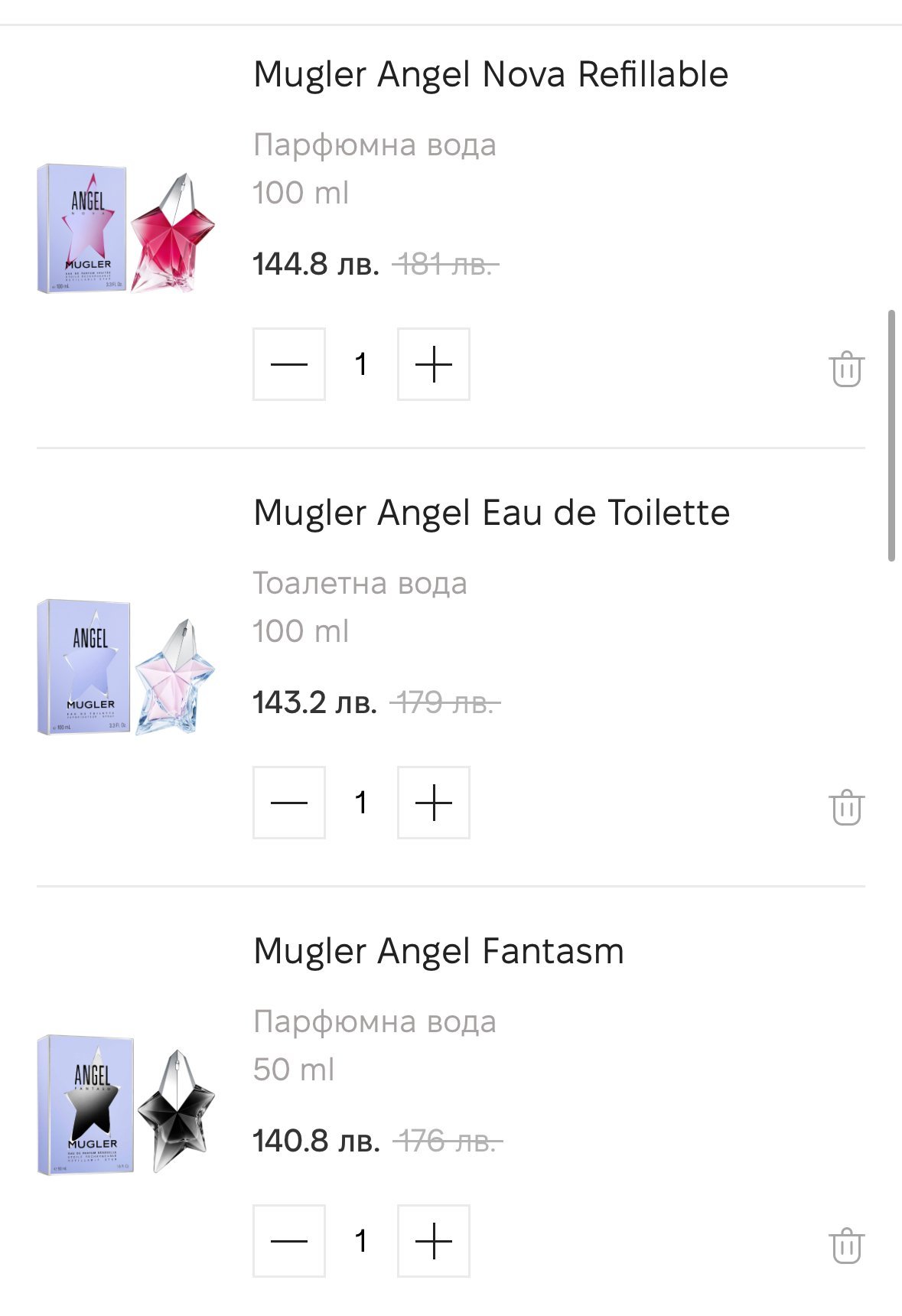The width and height of the screenshot is (902, 1316).
Task: Open Mugler Angel Eau de Toilette product image
Action: (x=126, y=668)
